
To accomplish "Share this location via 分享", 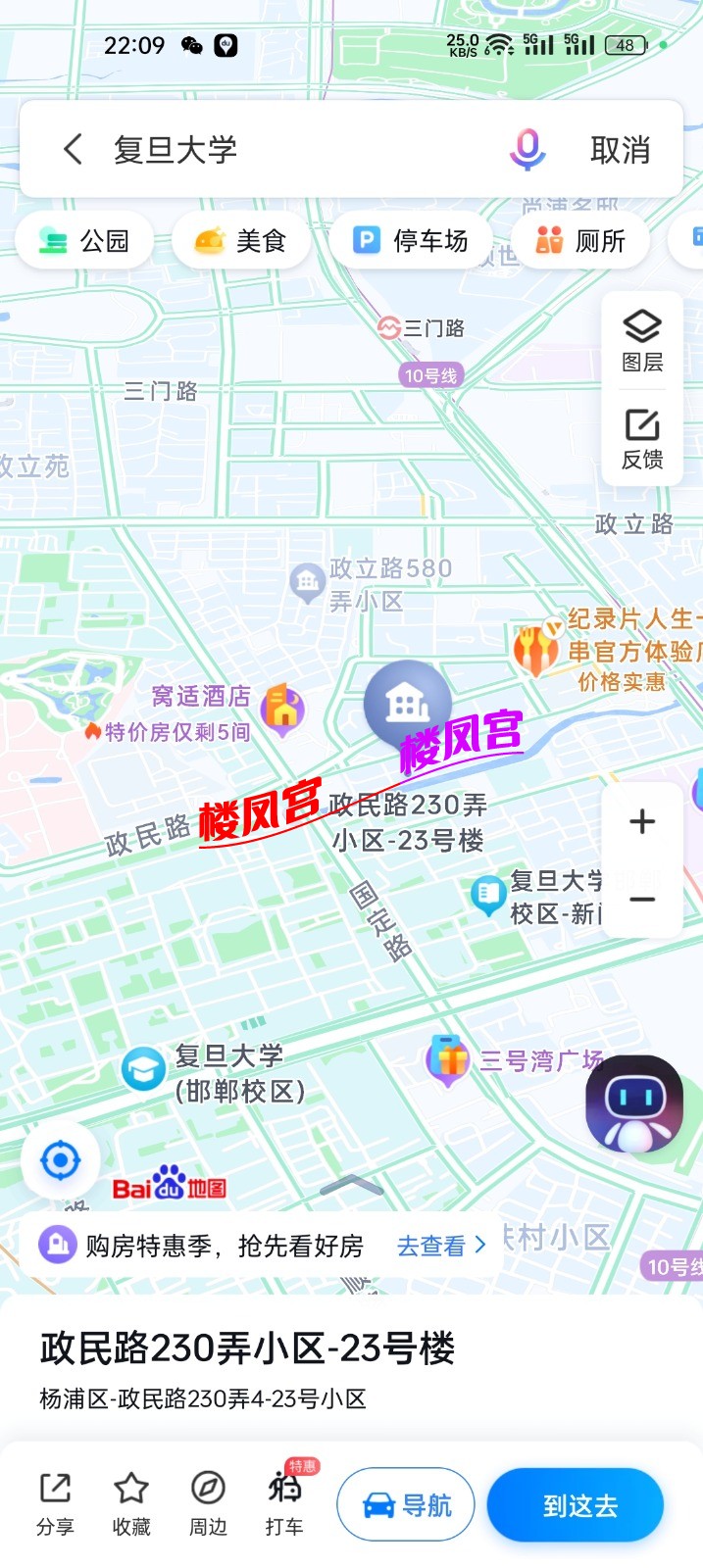I will pyautogui.click(x=55, y=1503).
